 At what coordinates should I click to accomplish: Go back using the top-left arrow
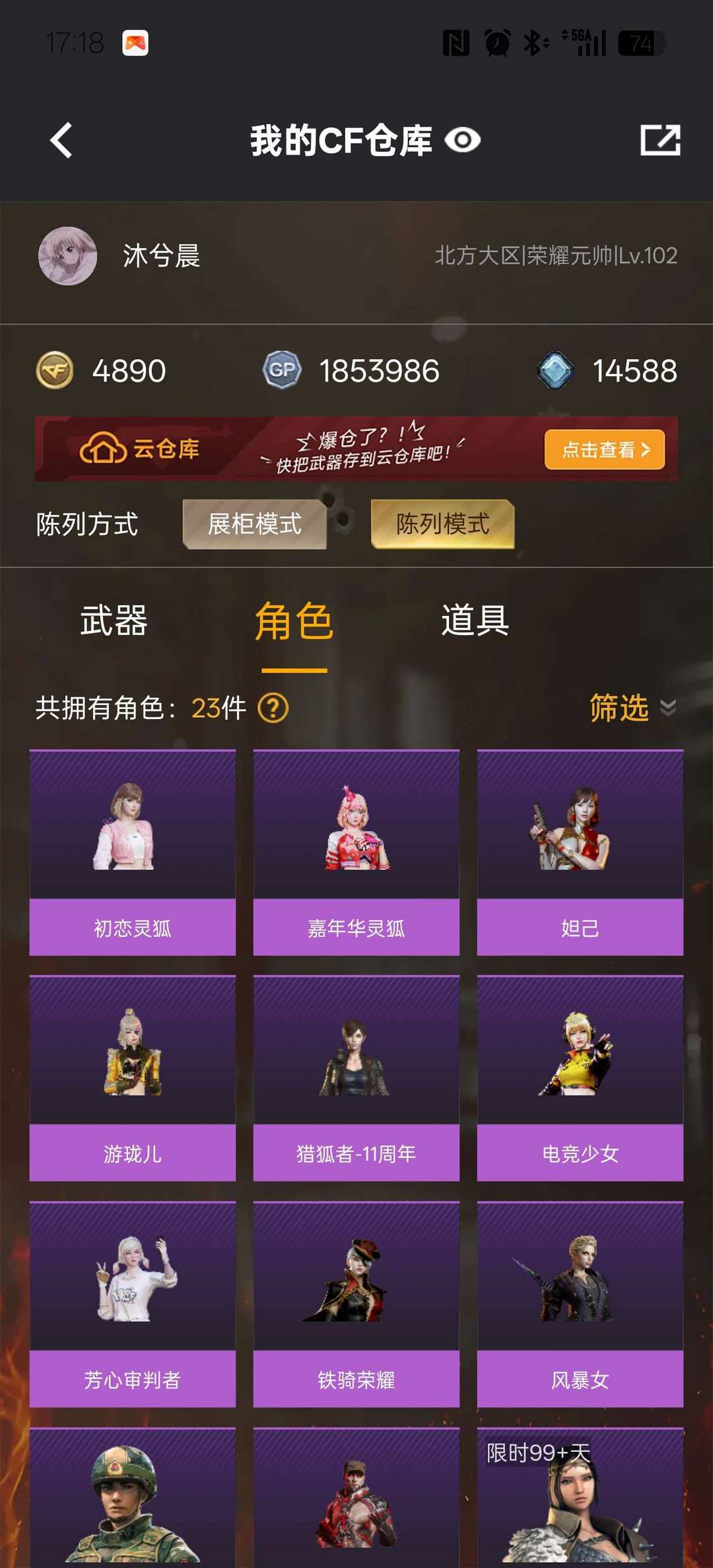click(x=61, y=141)
